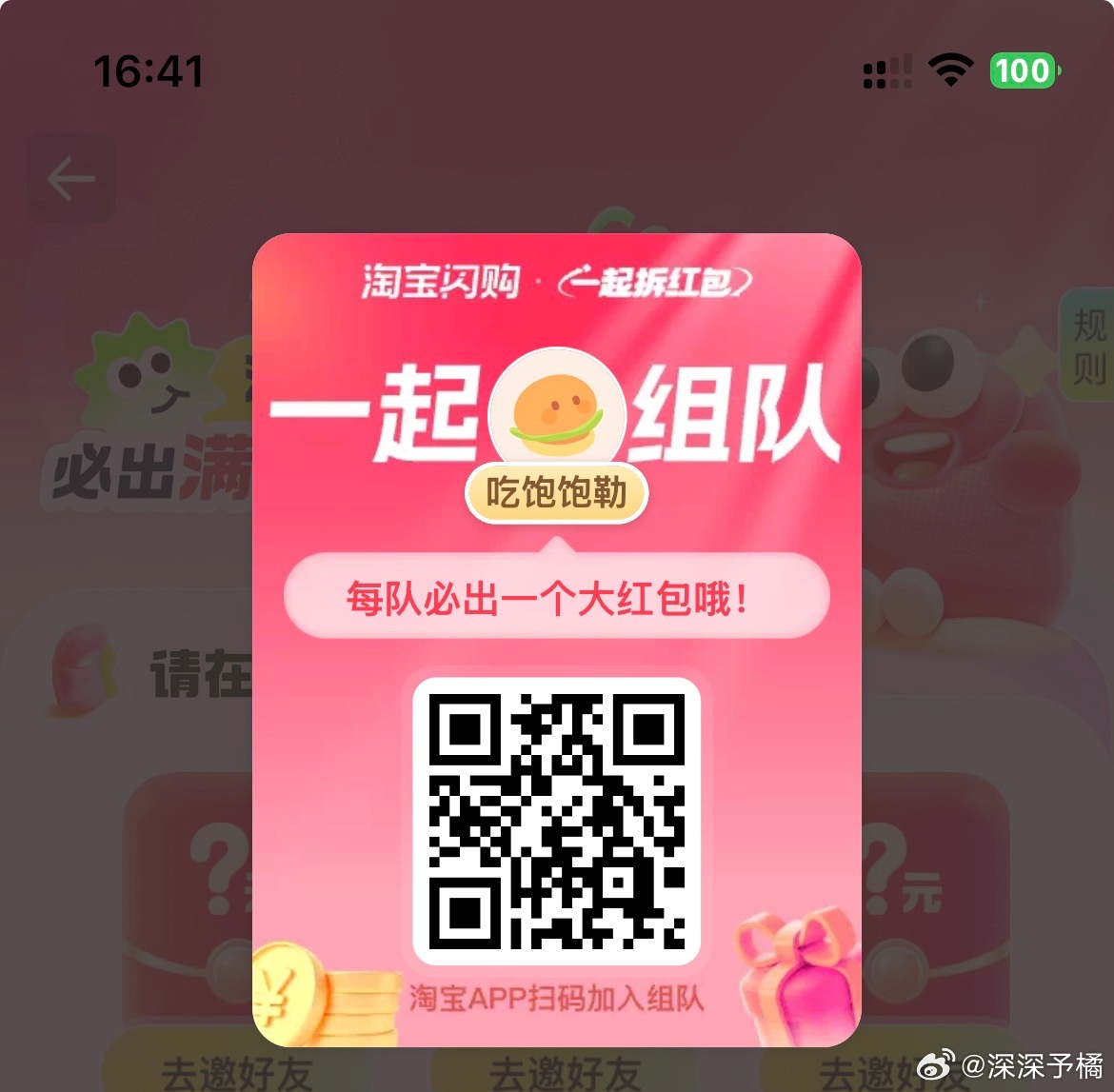The width and height of the screenshot is (1114, 1092).
Task: Open the 规则 rules tab
Action: 1087,346
